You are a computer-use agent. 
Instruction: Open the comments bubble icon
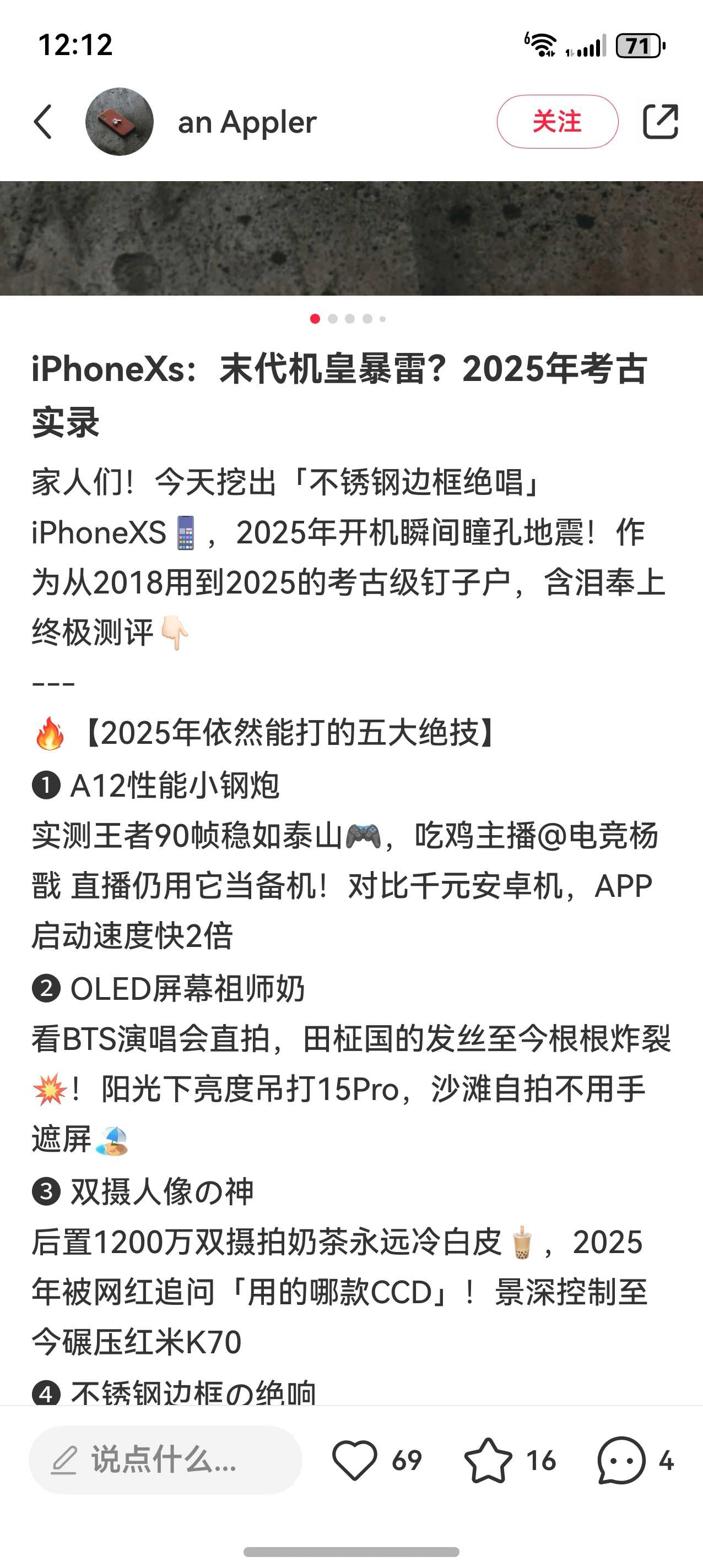[x=621, y=1460]
